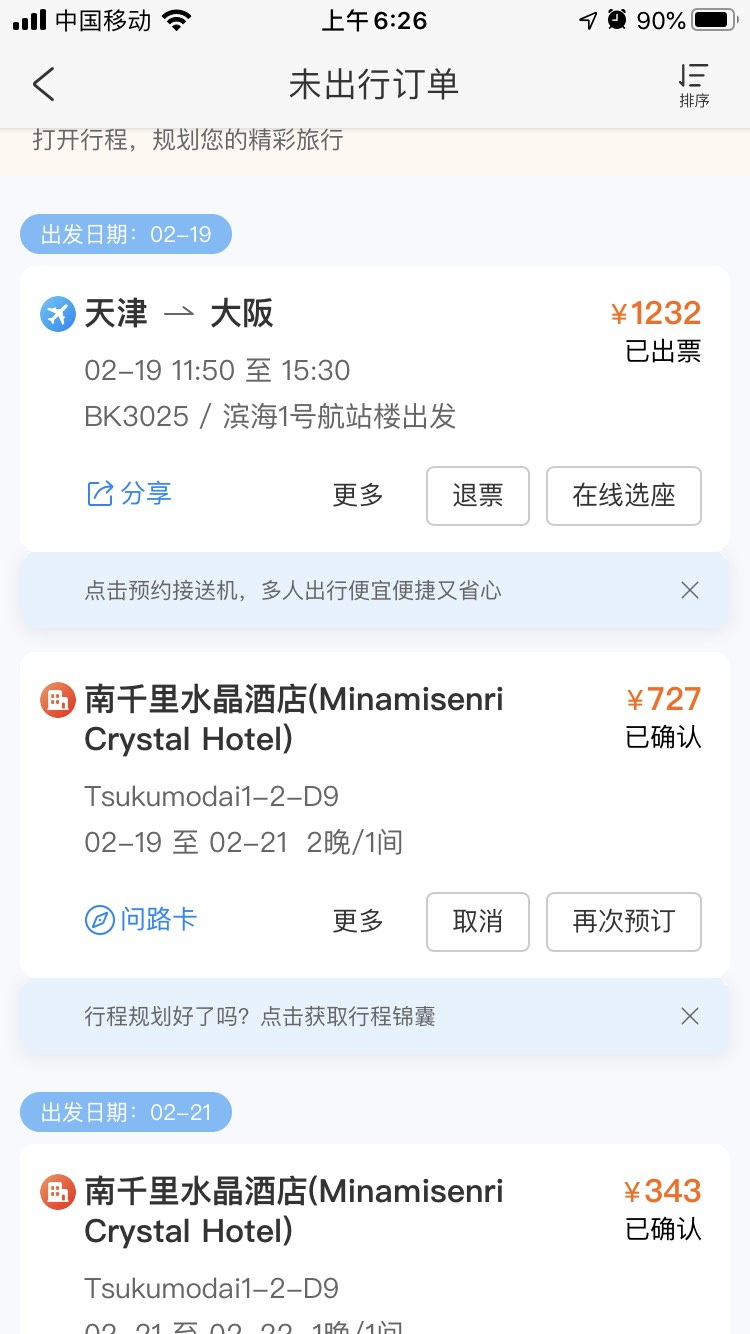
Task: Show 更多 options for the ¥727 hotel
Action: pos(358,921)
